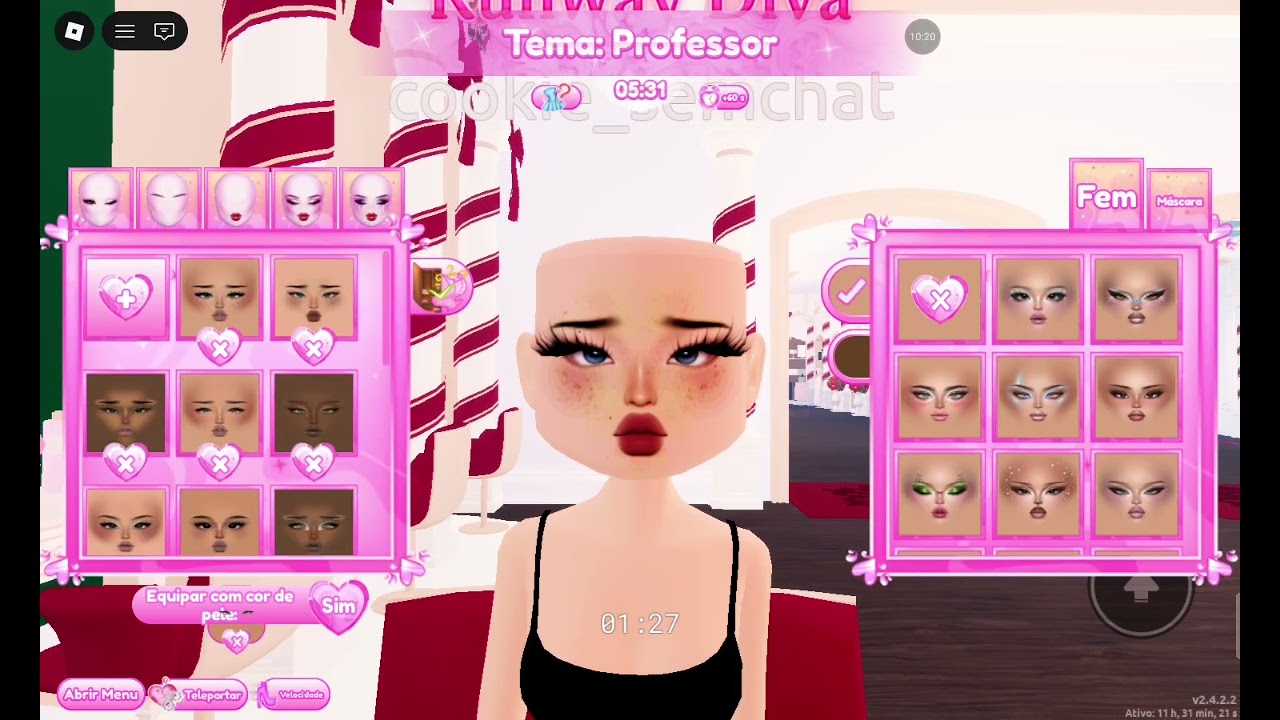This screenshot has height=720, width=1280.
Task: Open the chat bubble icon
Action: (165, 32)
